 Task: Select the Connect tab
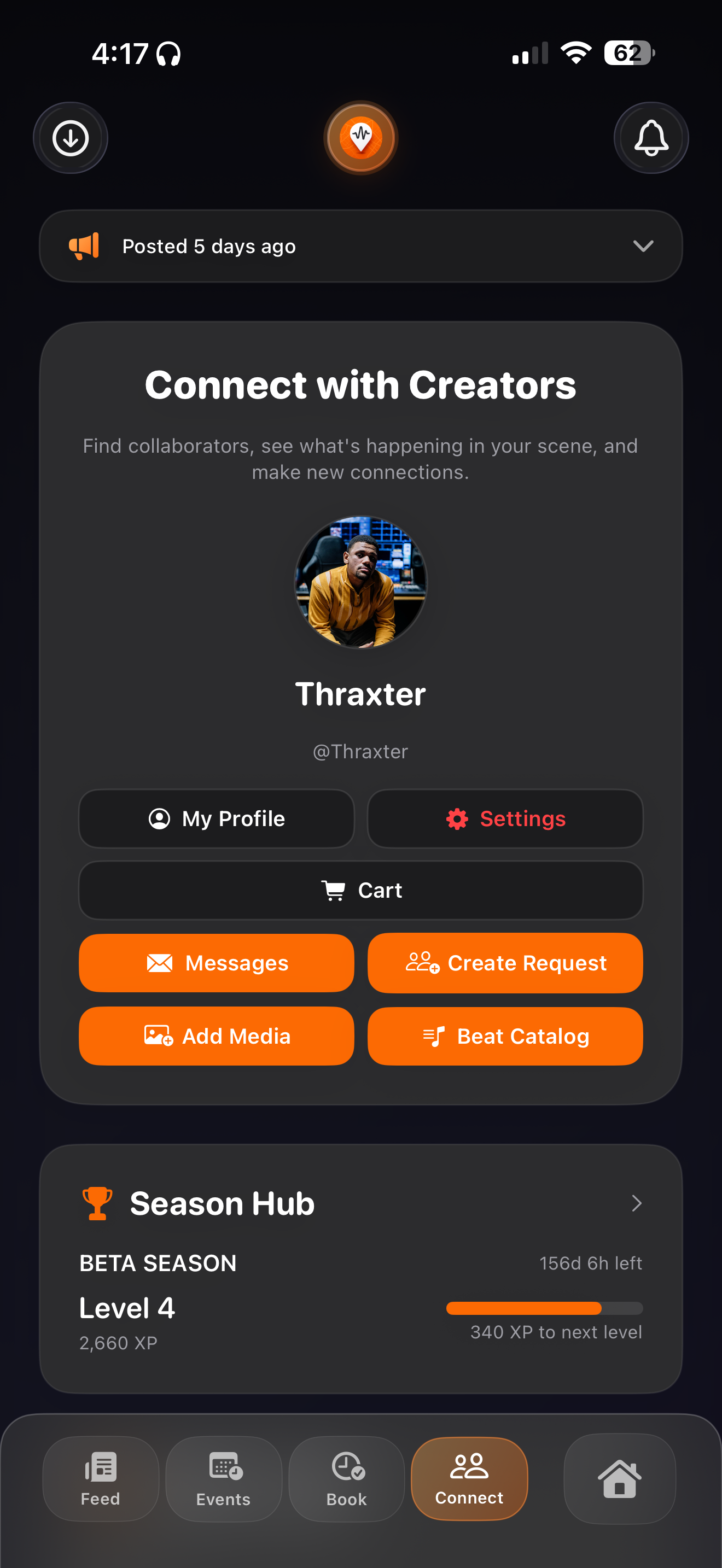469,1479
